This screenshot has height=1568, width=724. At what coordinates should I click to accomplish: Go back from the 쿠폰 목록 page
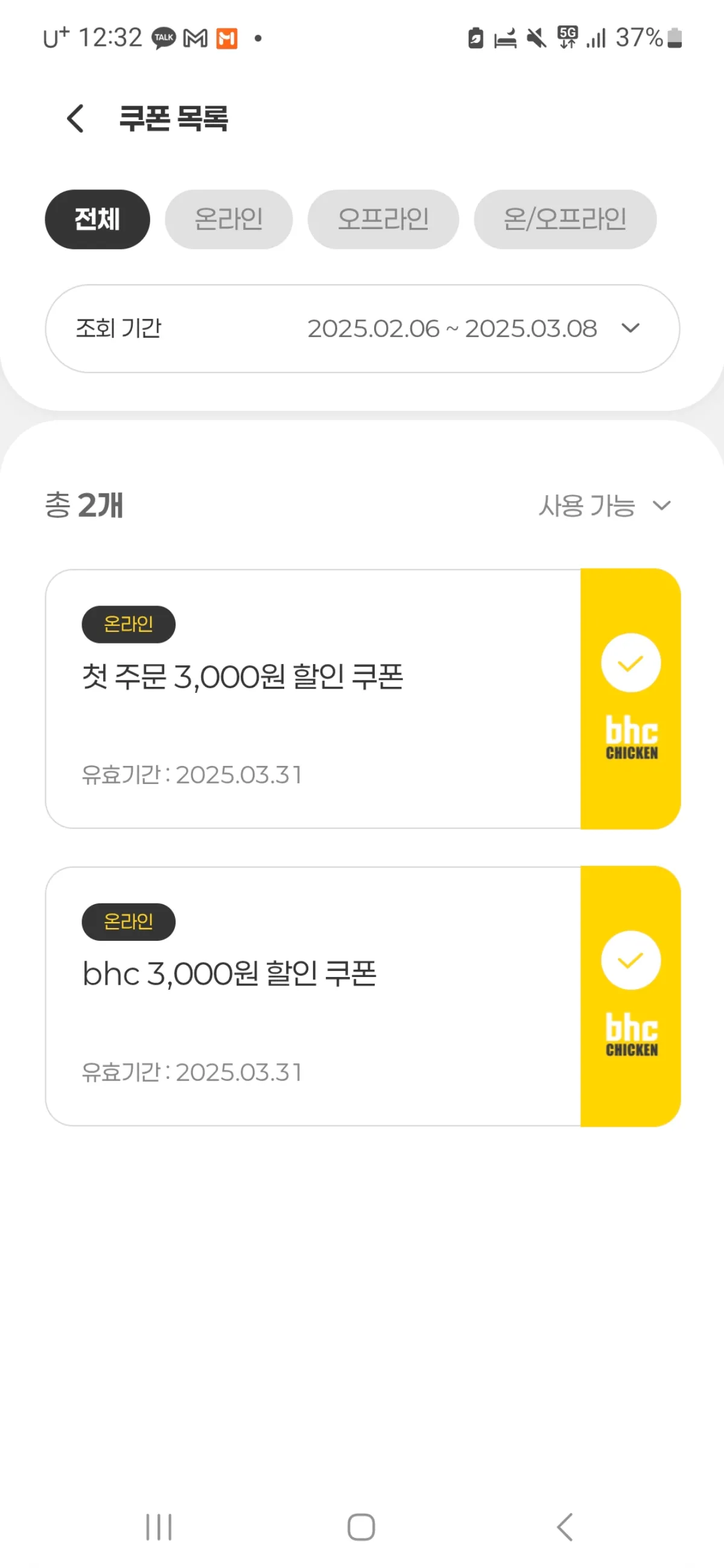click(x=75, y=118)
